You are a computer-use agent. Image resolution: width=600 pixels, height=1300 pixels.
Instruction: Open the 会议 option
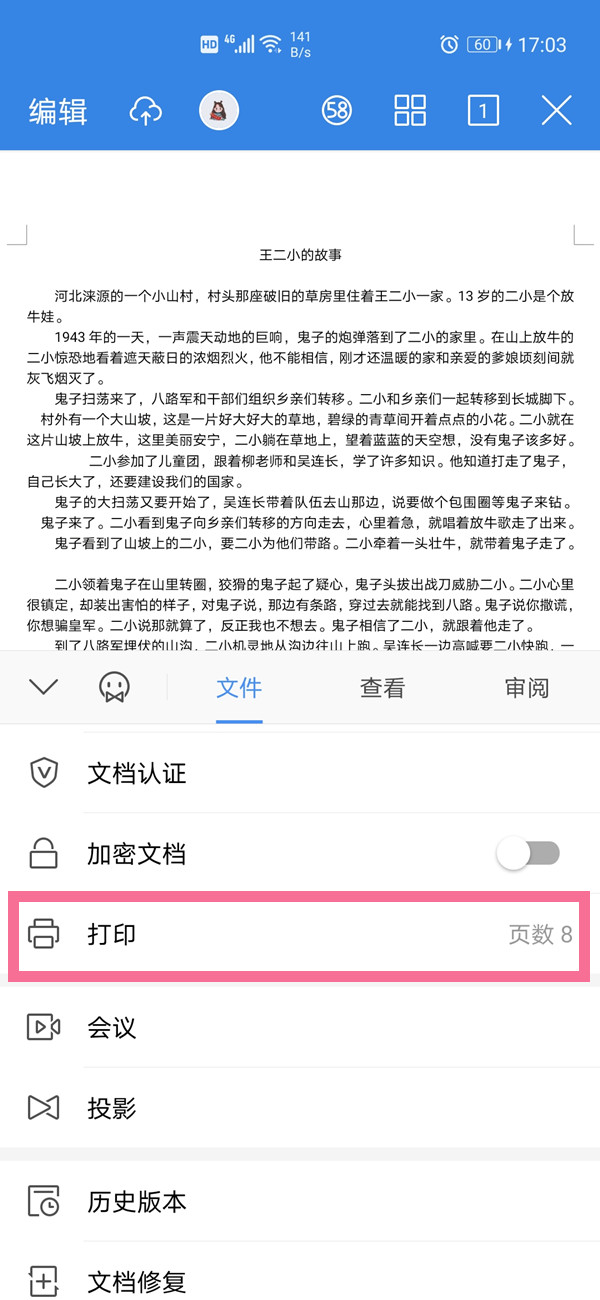(x=111, y=1027)
